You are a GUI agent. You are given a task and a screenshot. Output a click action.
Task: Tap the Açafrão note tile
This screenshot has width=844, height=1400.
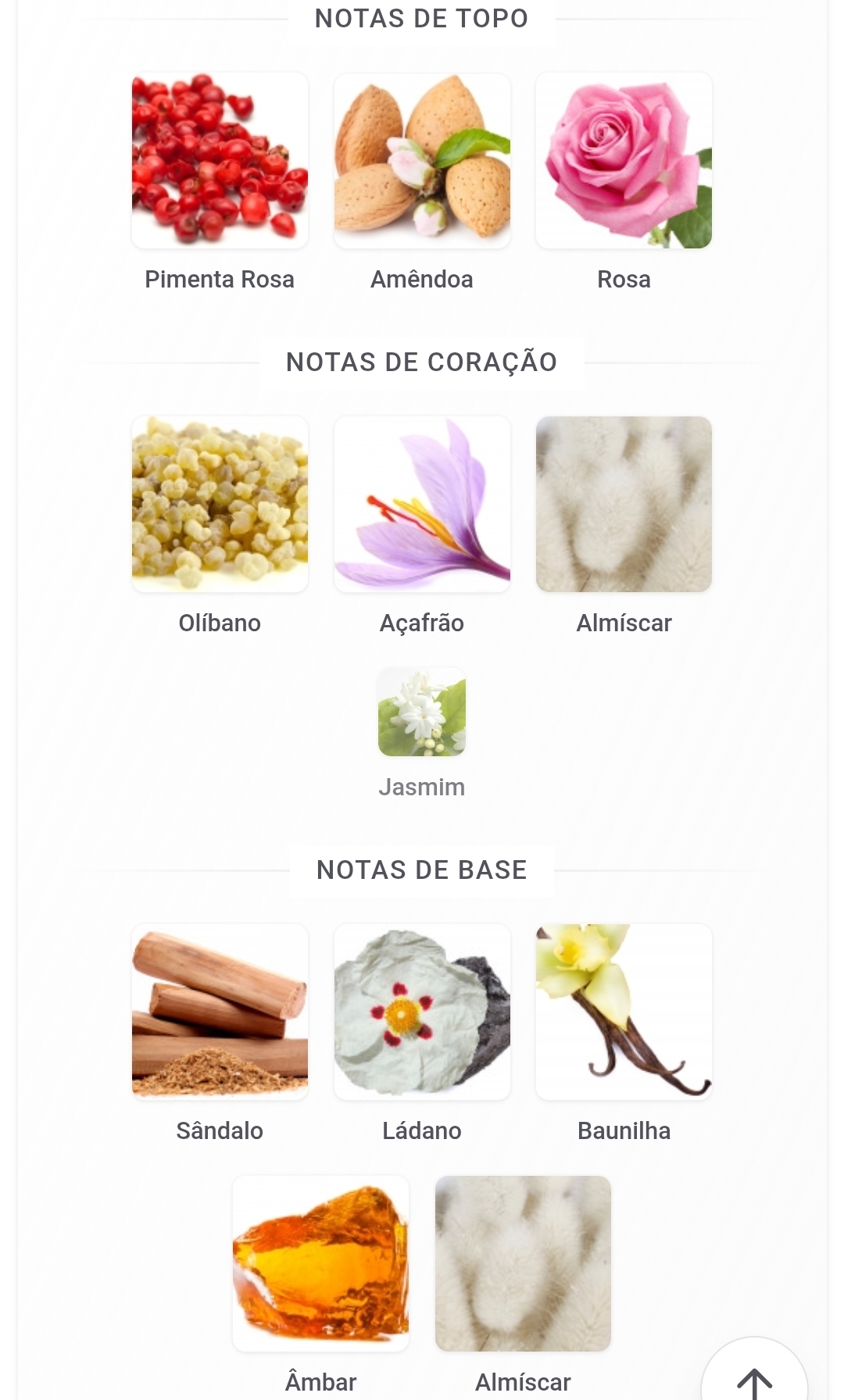(422, 505)
